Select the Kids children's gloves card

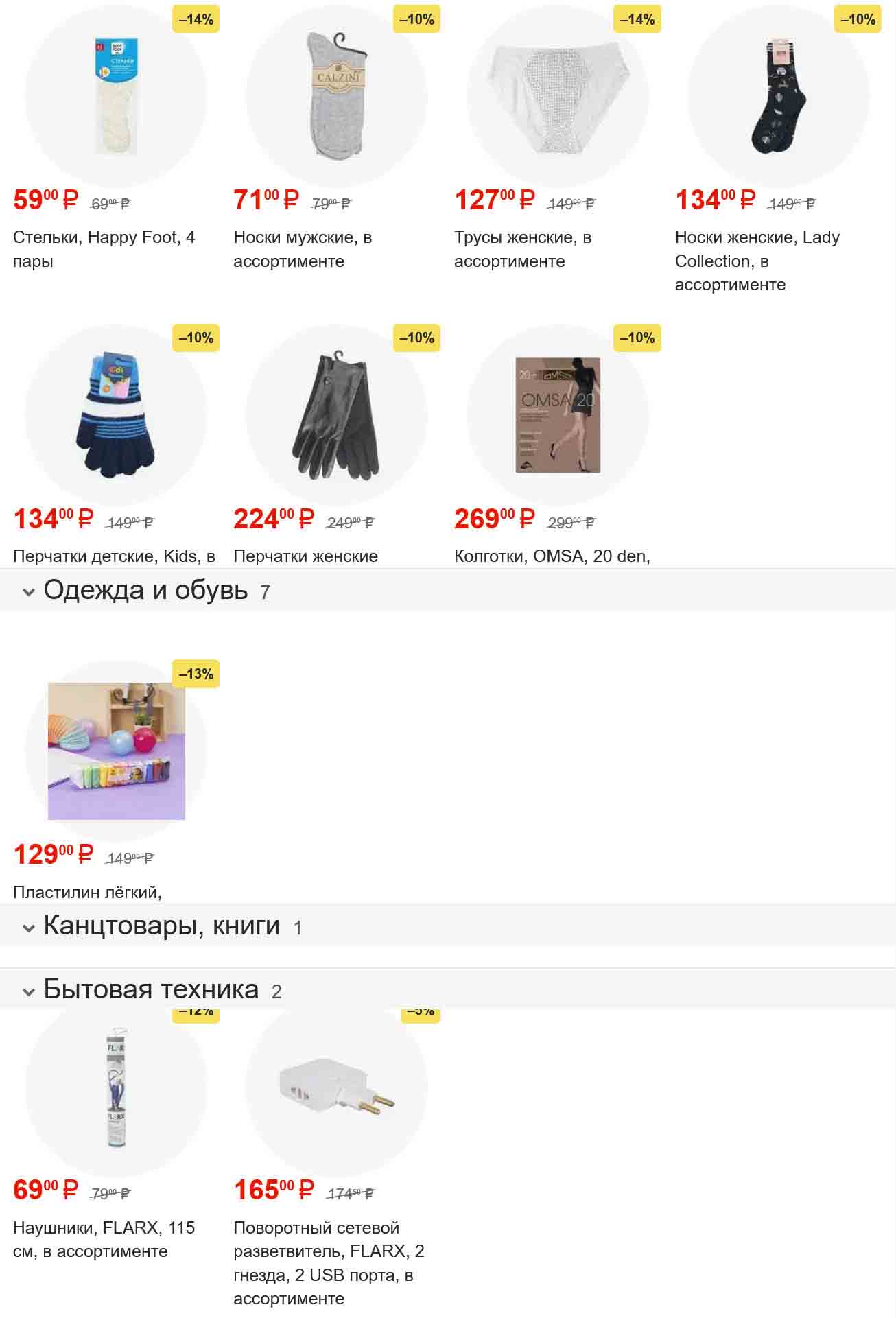pos(115,415)
